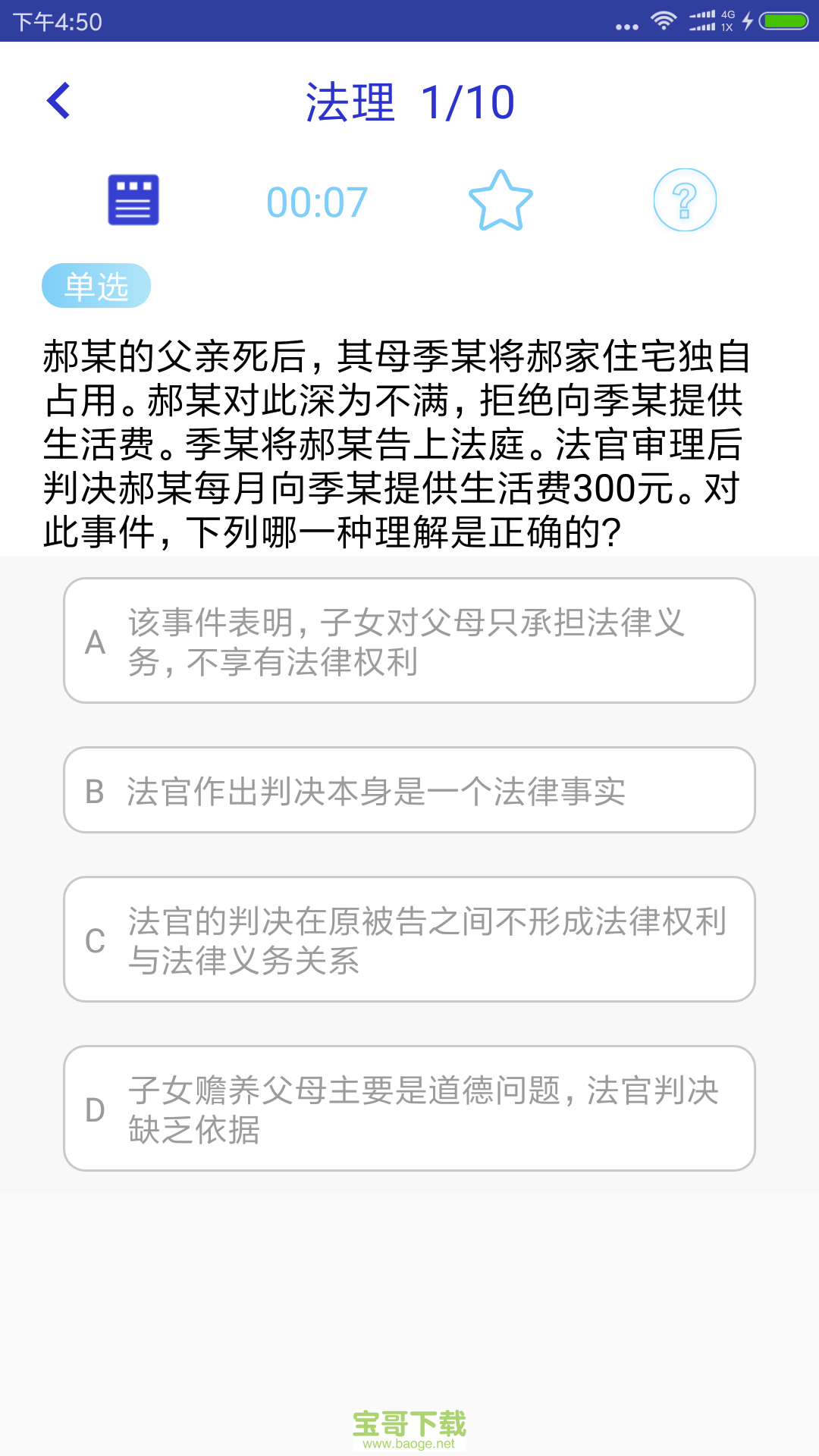Open the answer sheet icon

tap(133, 199)
